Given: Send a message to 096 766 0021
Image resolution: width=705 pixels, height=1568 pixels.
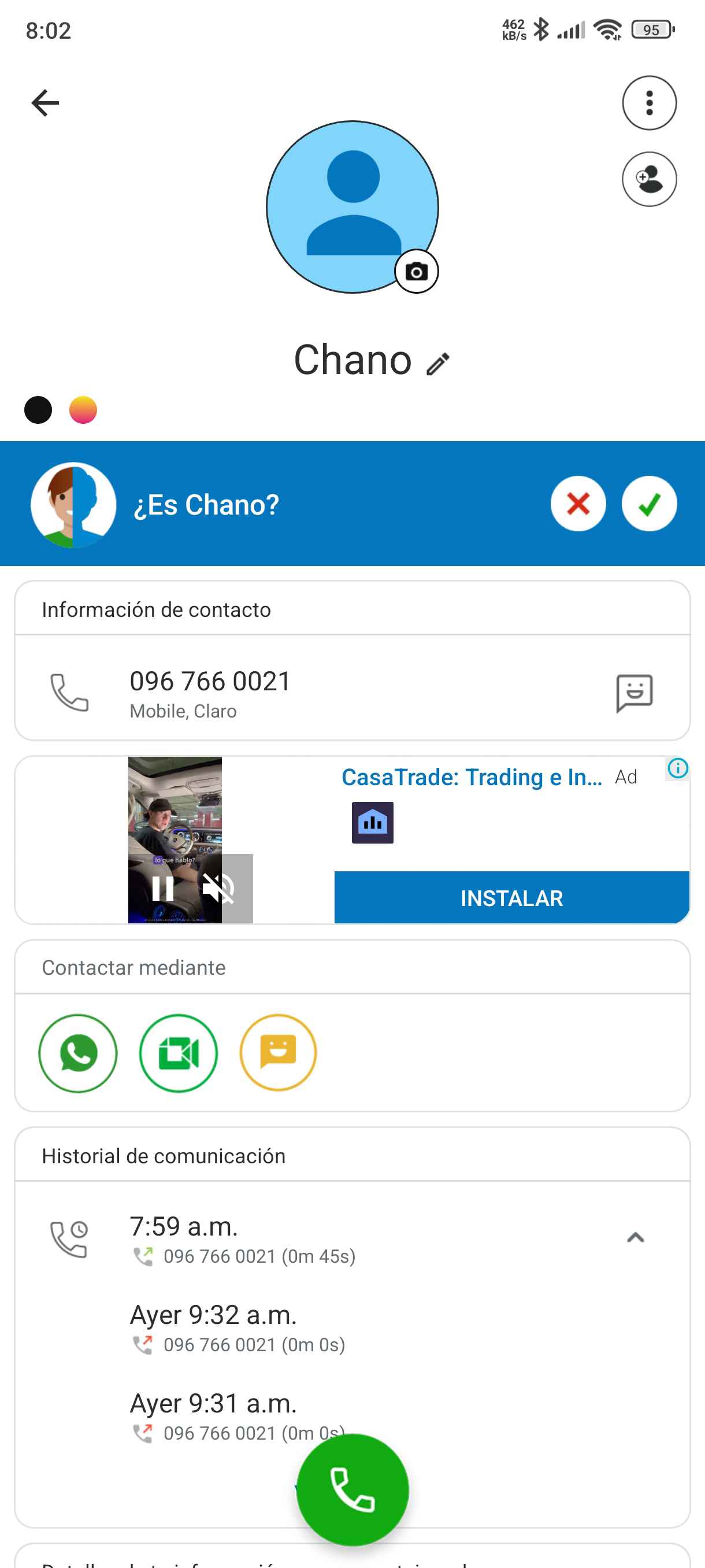Looking at the screenshot, I should pyautogui.click(x=634, y=692).
